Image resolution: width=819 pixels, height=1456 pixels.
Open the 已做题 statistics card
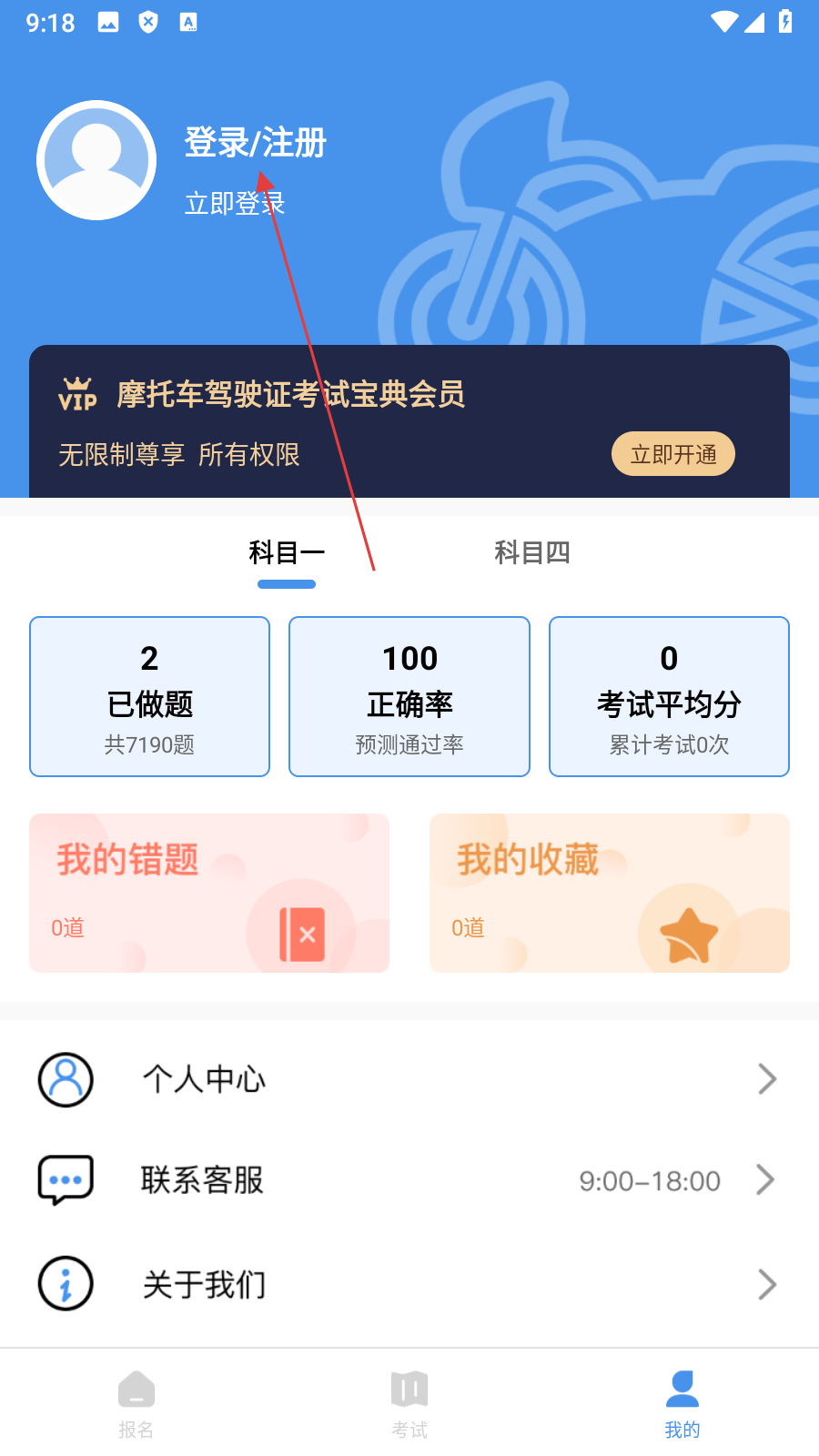point(149,697)
